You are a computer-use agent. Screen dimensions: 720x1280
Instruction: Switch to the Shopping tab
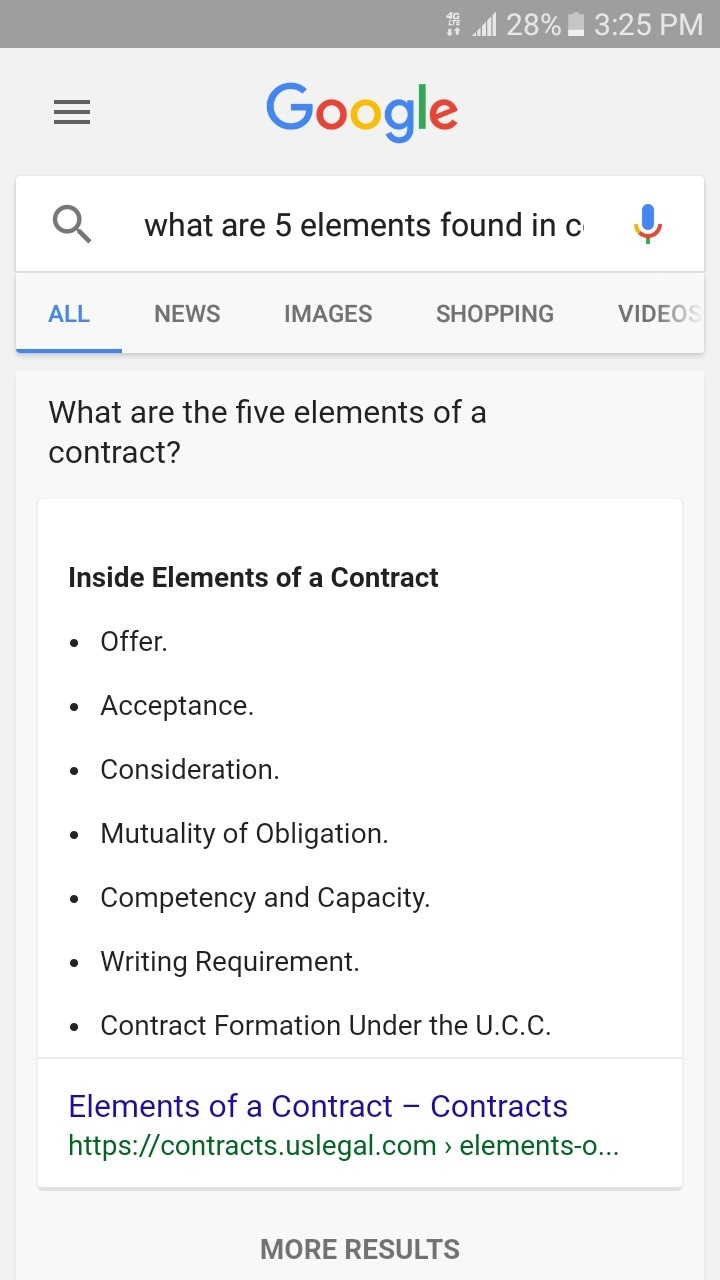pos(495,313)
